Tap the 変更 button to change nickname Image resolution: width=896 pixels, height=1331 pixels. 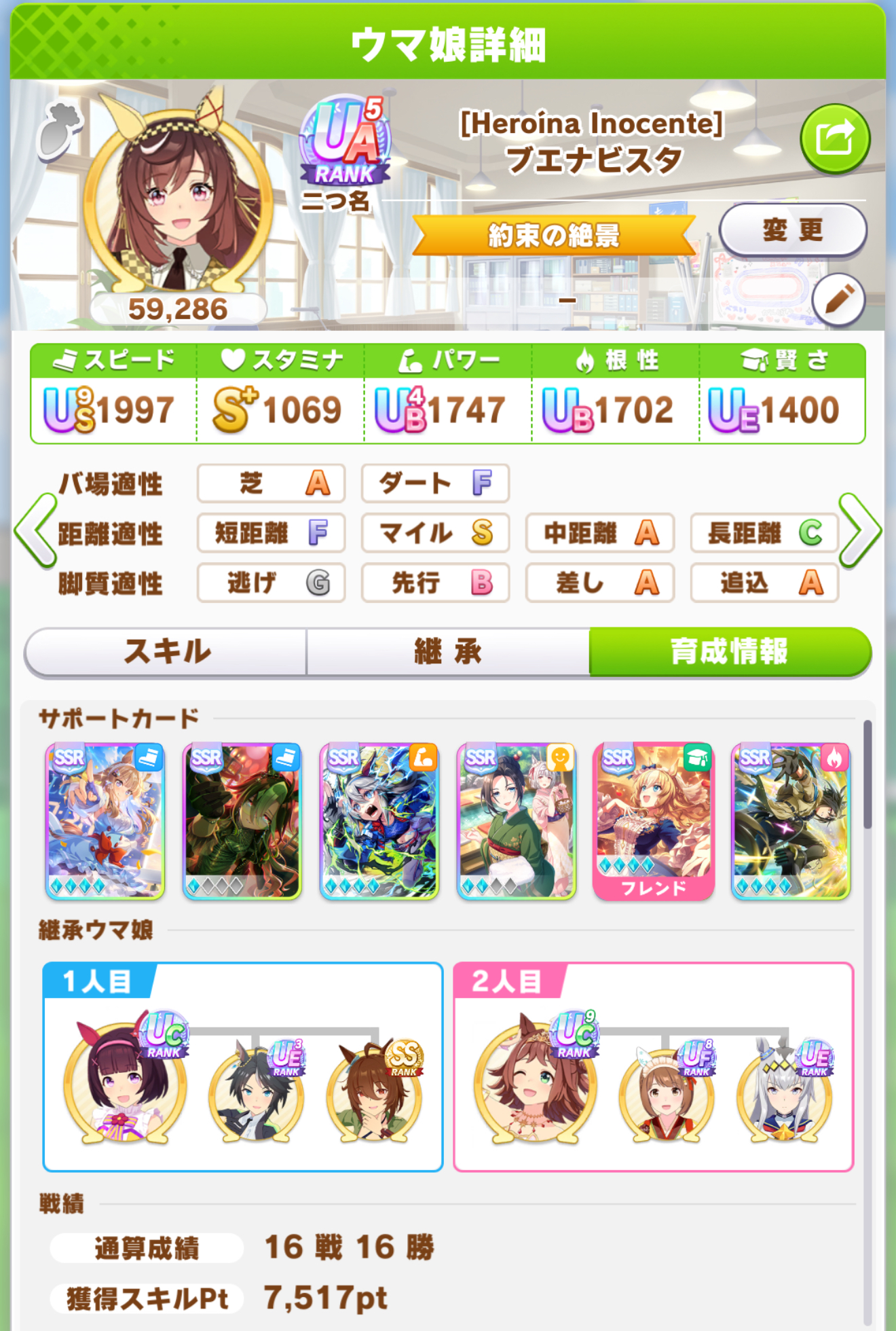[x=793, y=230]
